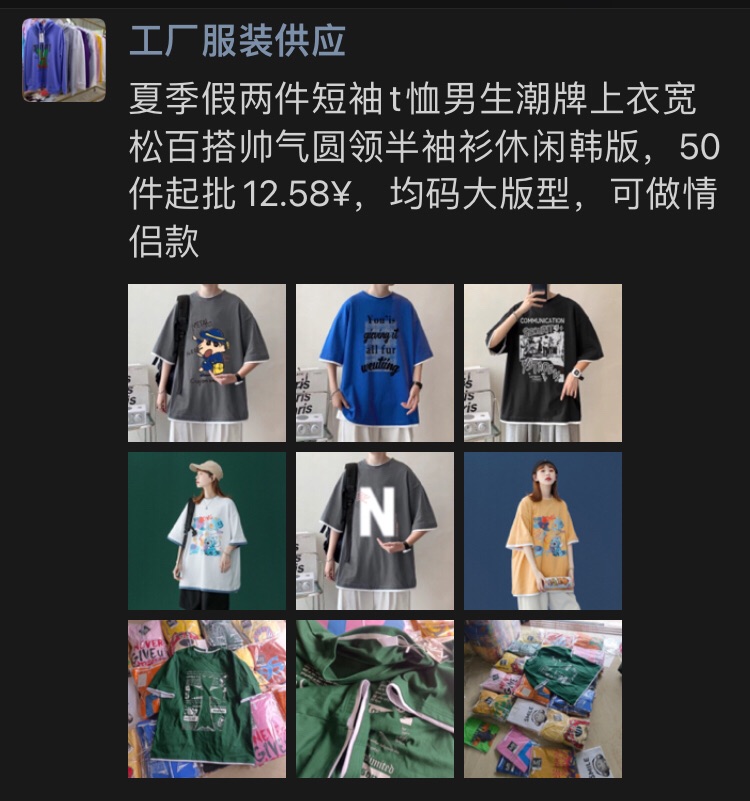
Task: Open the white tee on green background photo
Action: click(x=207, y=531)
